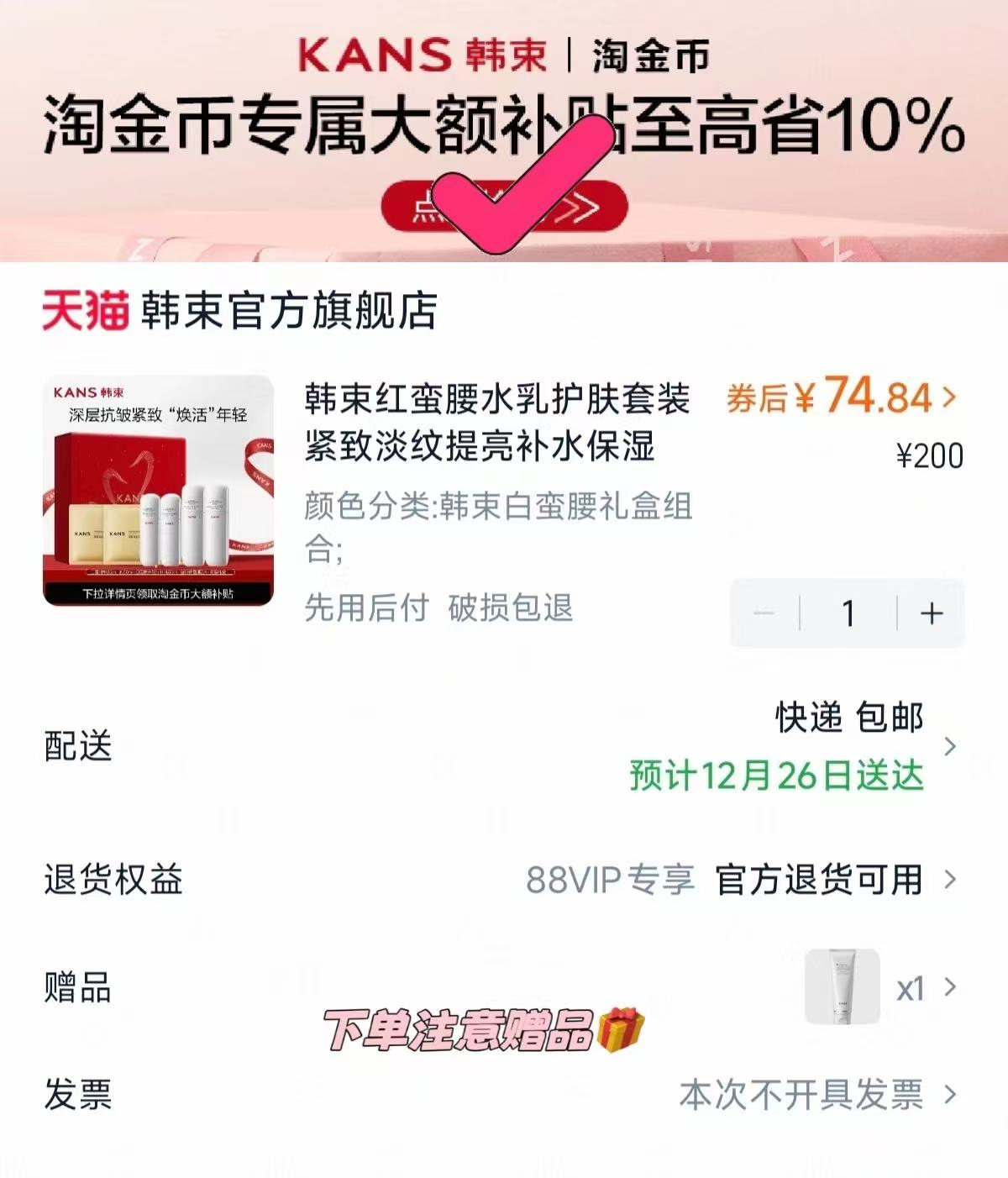Image resolution: width=1008 pixels, height=1178 pixels.
Task: Open the 韩束官方旗舰店 store page
Action: coord(286,310)
